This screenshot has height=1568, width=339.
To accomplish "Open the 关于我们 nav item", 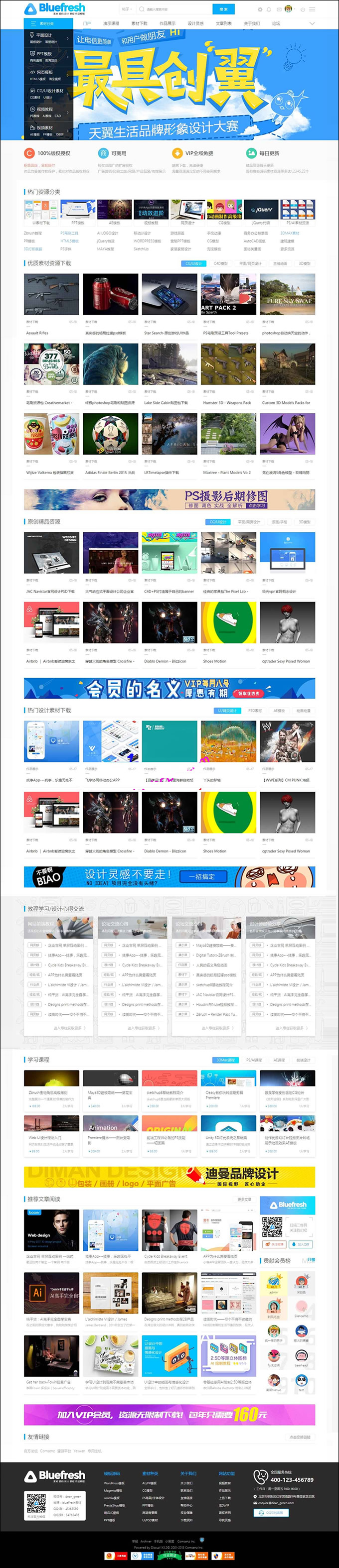I will (251, 24).
